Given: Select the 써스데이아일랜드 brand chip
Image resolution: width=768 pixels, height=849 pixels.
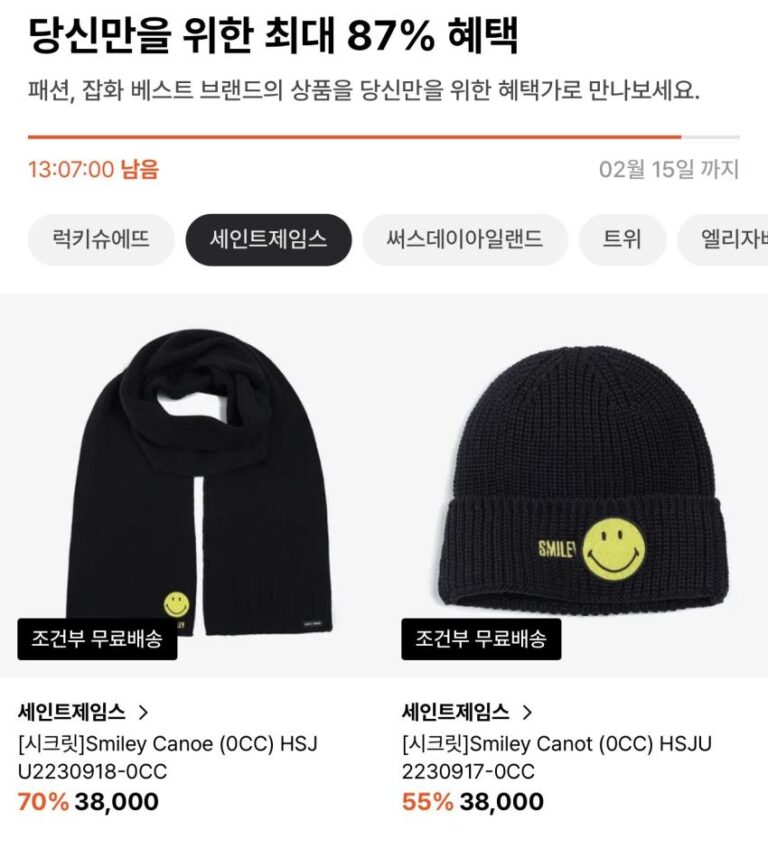Looking at the screenshot, I should click(465, 240).
